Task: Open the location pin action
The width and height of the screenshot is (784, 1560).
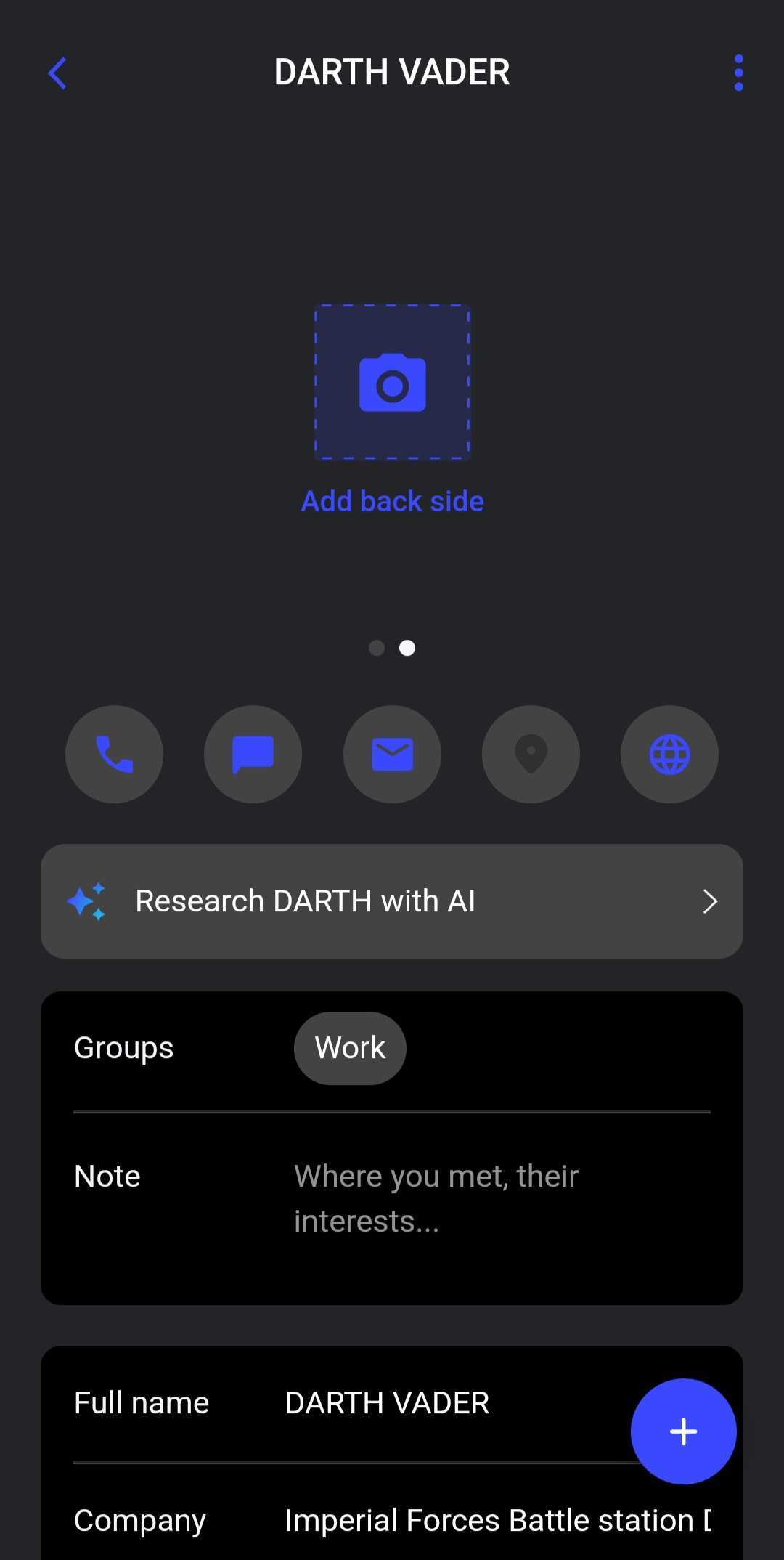Action: (531, 755)
